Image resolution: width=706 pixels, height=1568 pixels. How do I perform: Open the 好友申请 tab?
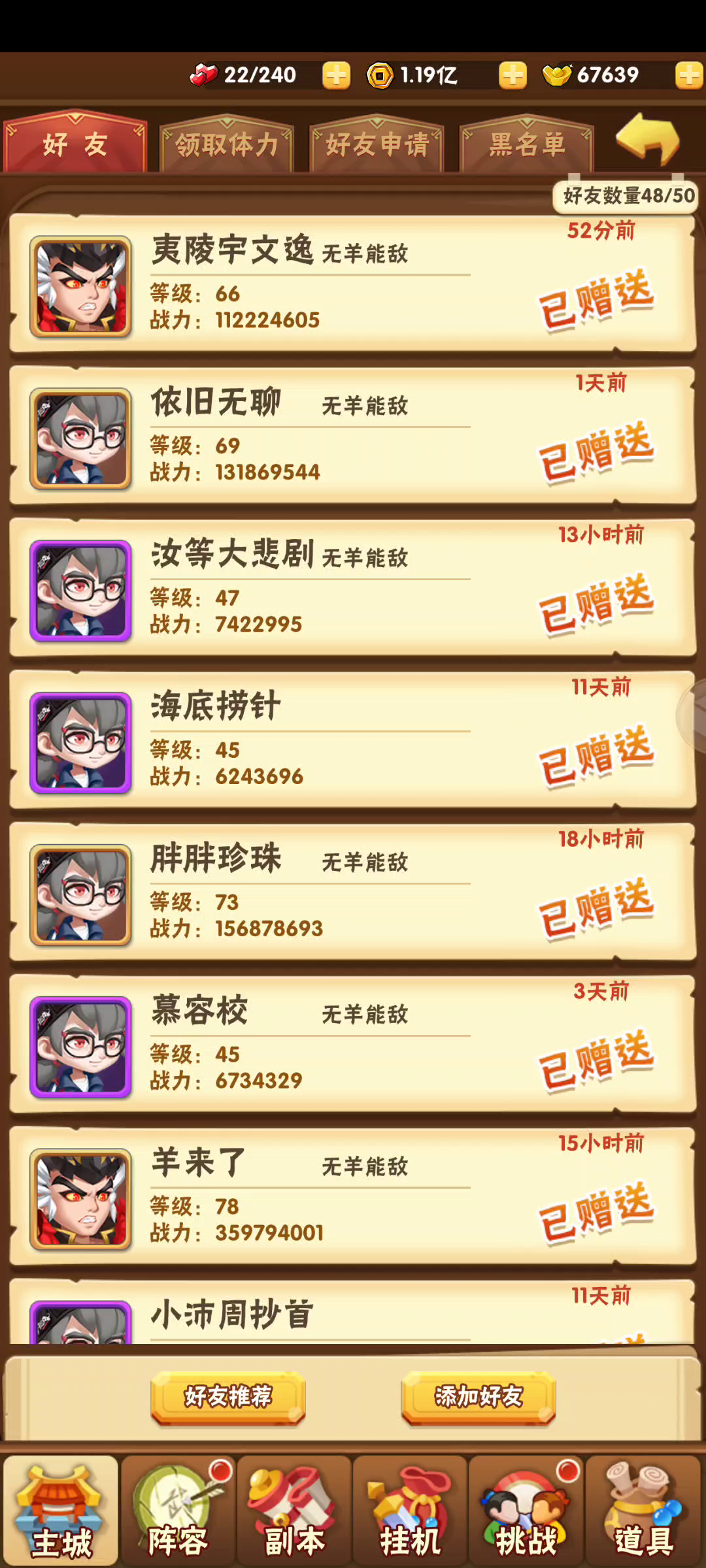click(377, 144)
